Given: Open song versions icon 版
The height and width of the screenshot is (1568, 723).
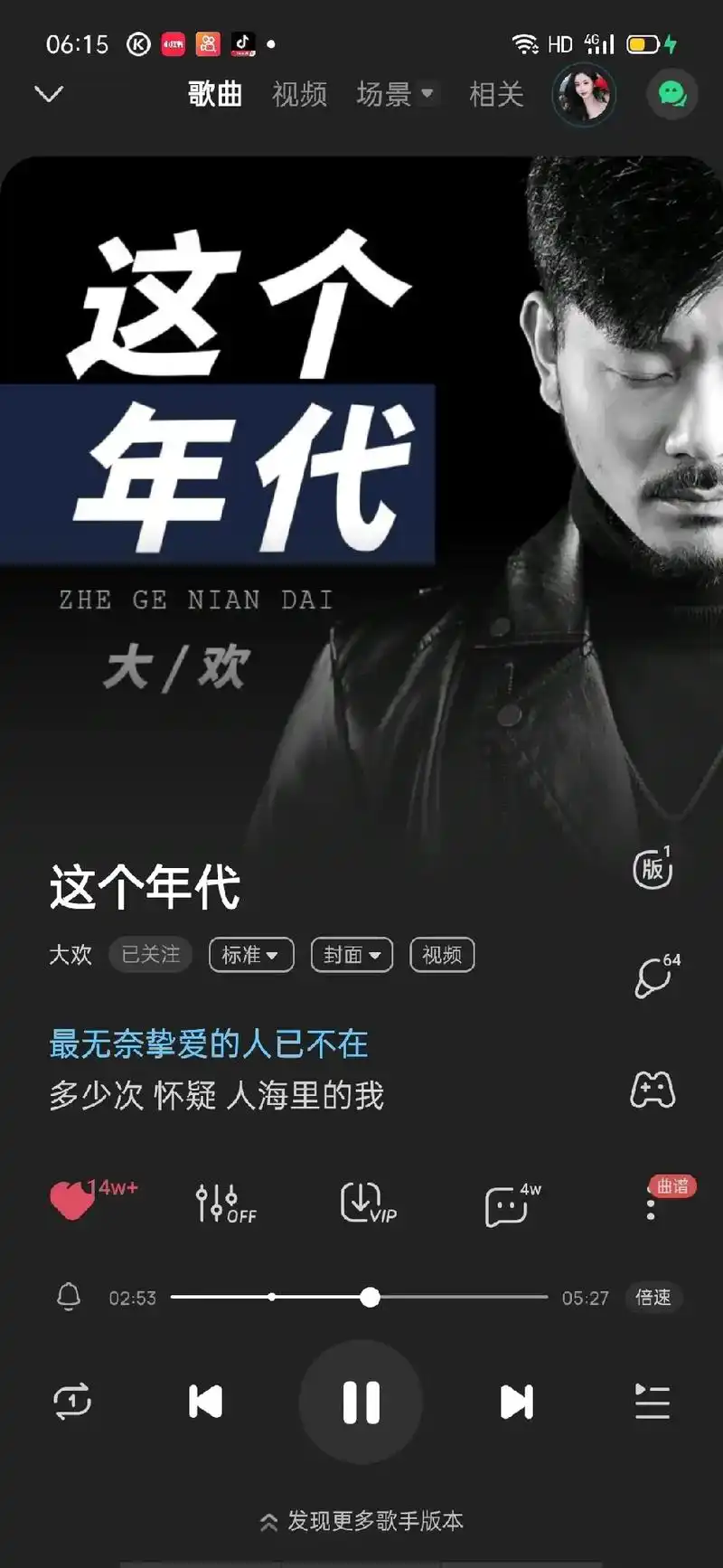Looking at the screenshot, I should coord(653,869).
